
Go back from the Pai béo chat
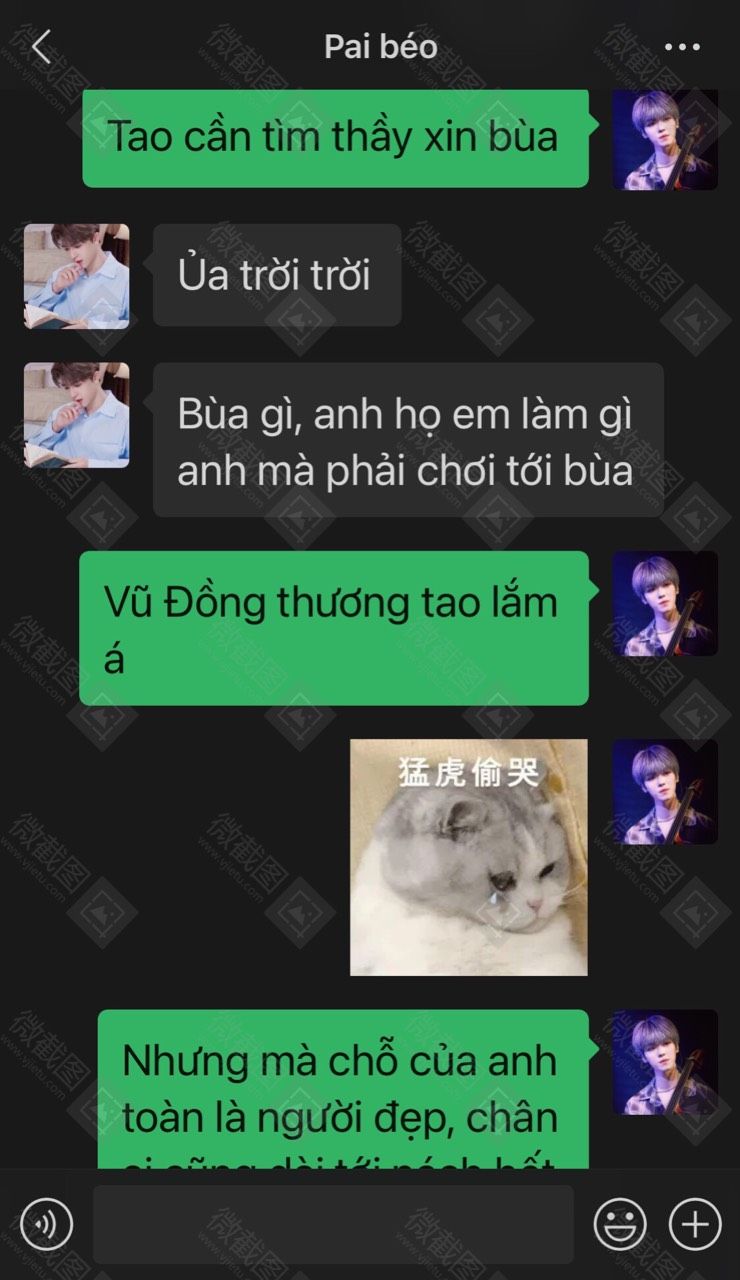(41, 47)
